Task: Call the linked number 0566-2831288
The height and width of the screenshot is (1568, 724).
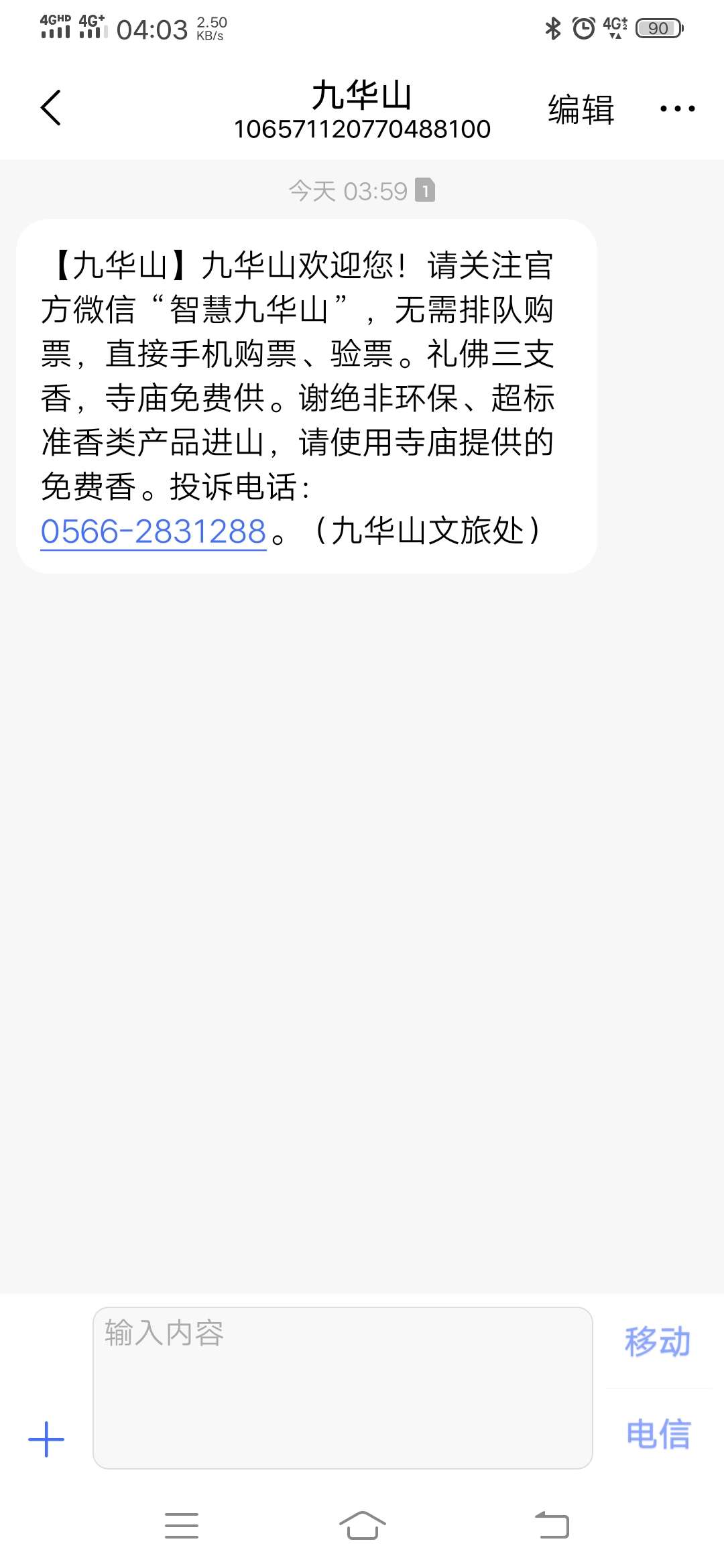Action: pos(154,532)
